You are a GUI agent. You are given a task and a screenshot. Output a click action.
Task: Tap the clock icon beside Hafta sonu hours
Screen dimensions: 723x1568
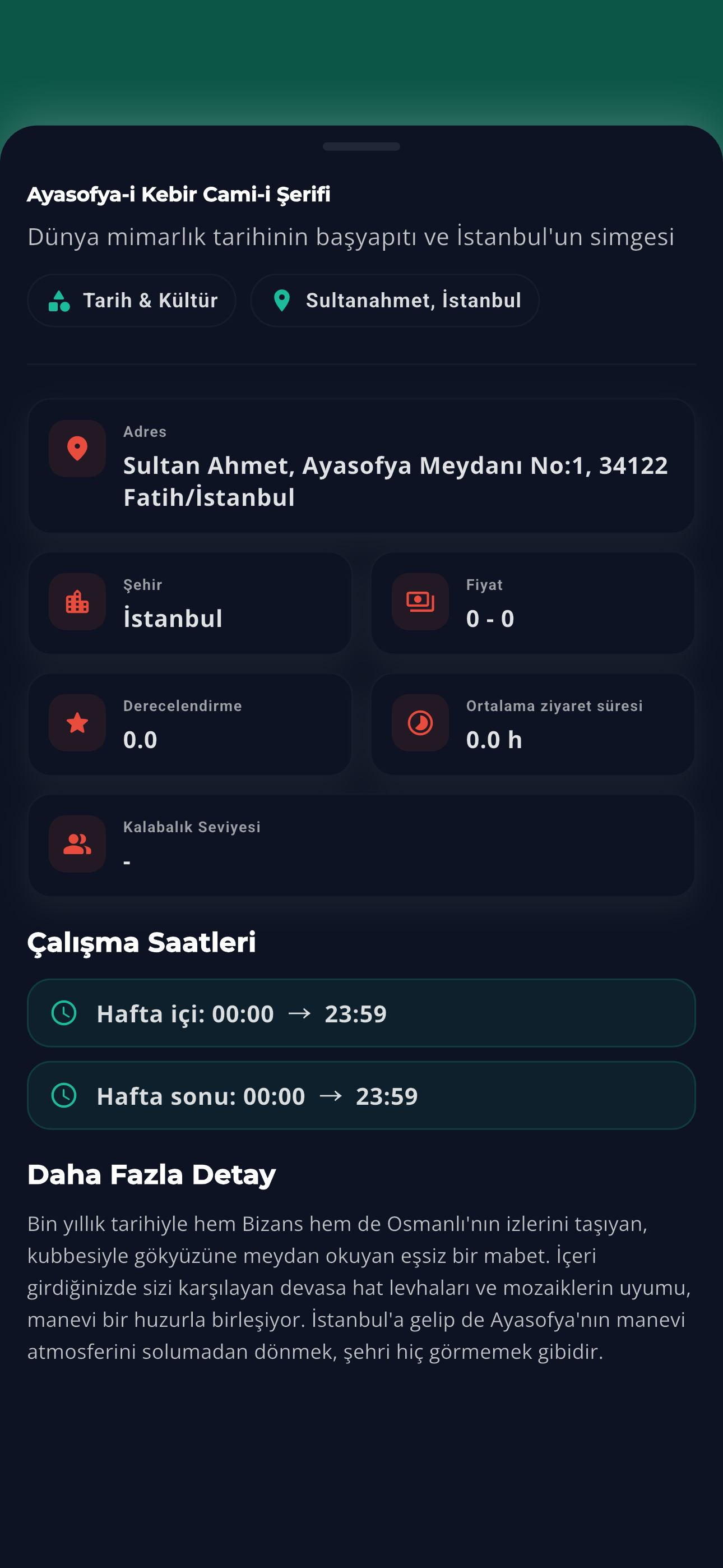[x=64, y=1096]
